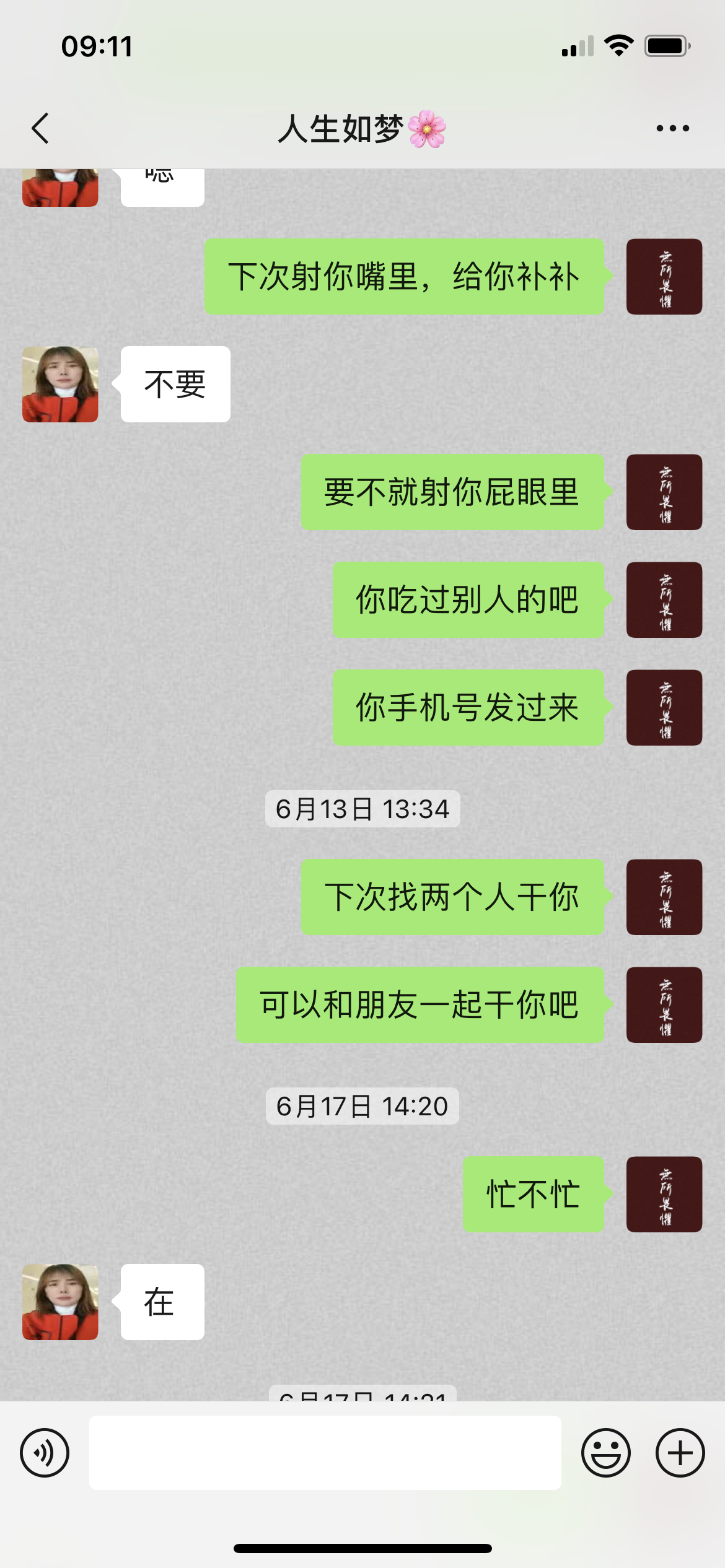View contact's profile from avatar beside 不要
This screenshot has width=725, height=1568.
pos(60,384)
